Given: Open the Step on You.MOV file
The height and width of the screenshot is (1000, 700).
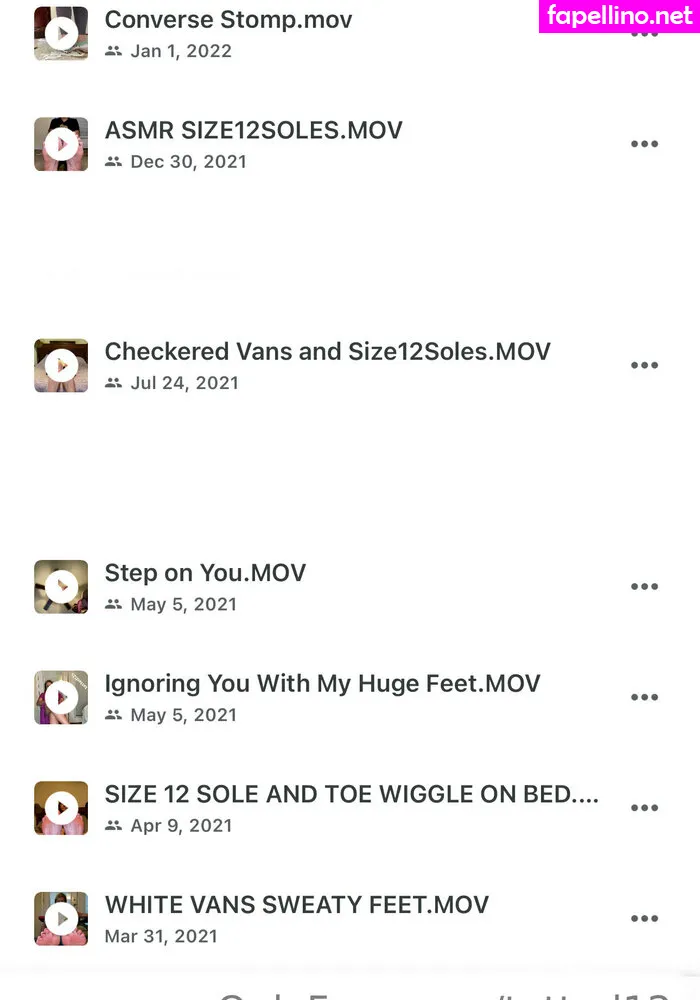Looking at the screenshot, I should point(205,574).
